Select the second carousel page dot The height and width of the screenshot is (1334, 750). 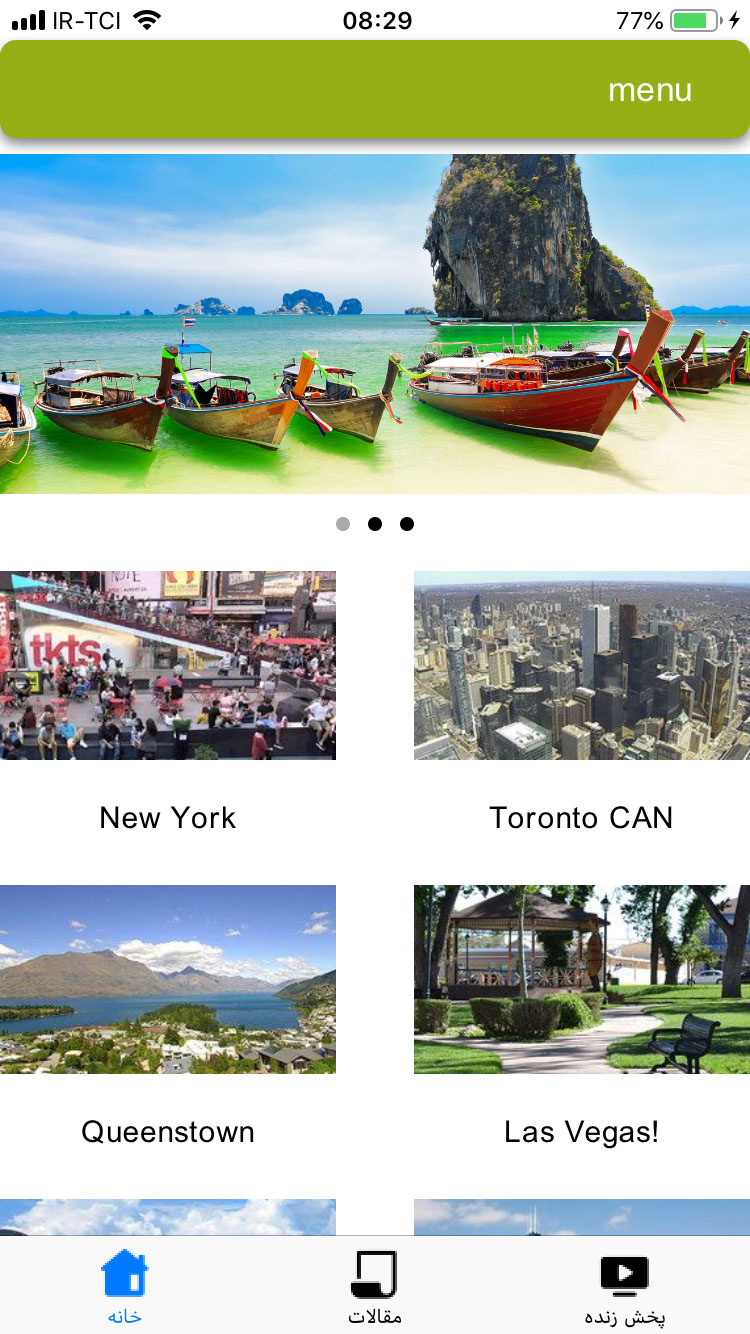pos(375,524)
